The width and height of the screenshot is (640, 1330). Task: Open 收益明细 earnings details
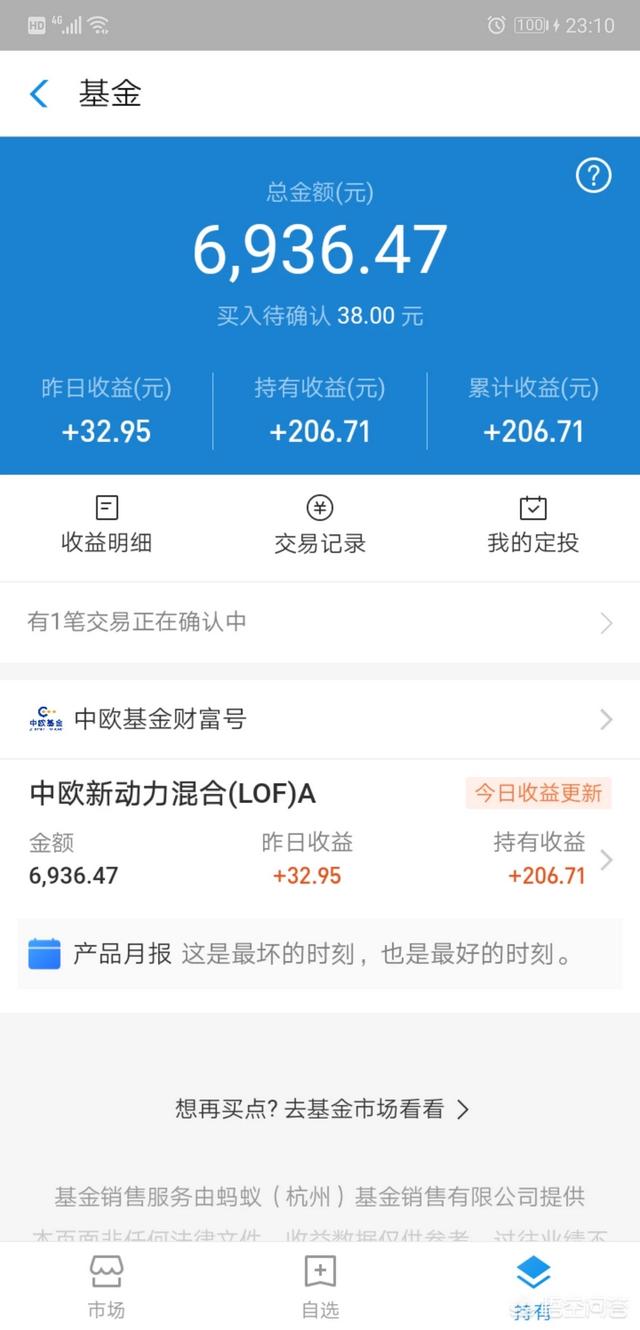coord(107,526)
